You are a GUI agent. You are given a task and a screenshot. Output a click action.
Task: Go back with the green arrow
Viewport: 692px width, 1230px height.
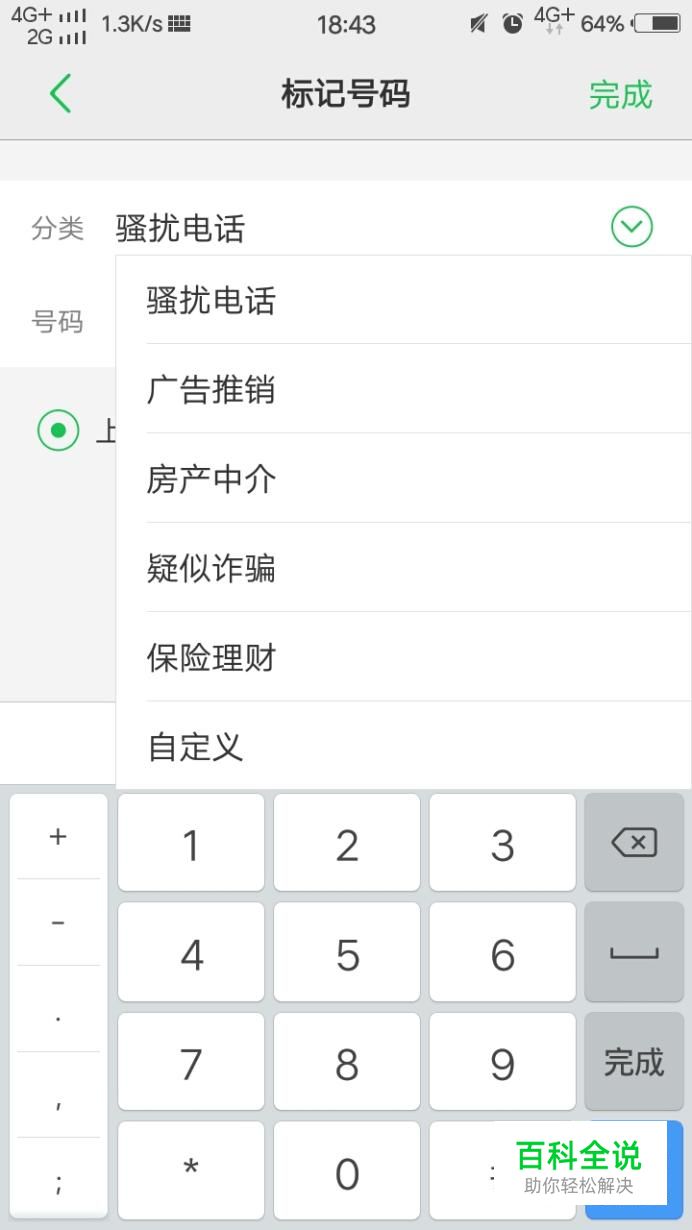[60, 95]
